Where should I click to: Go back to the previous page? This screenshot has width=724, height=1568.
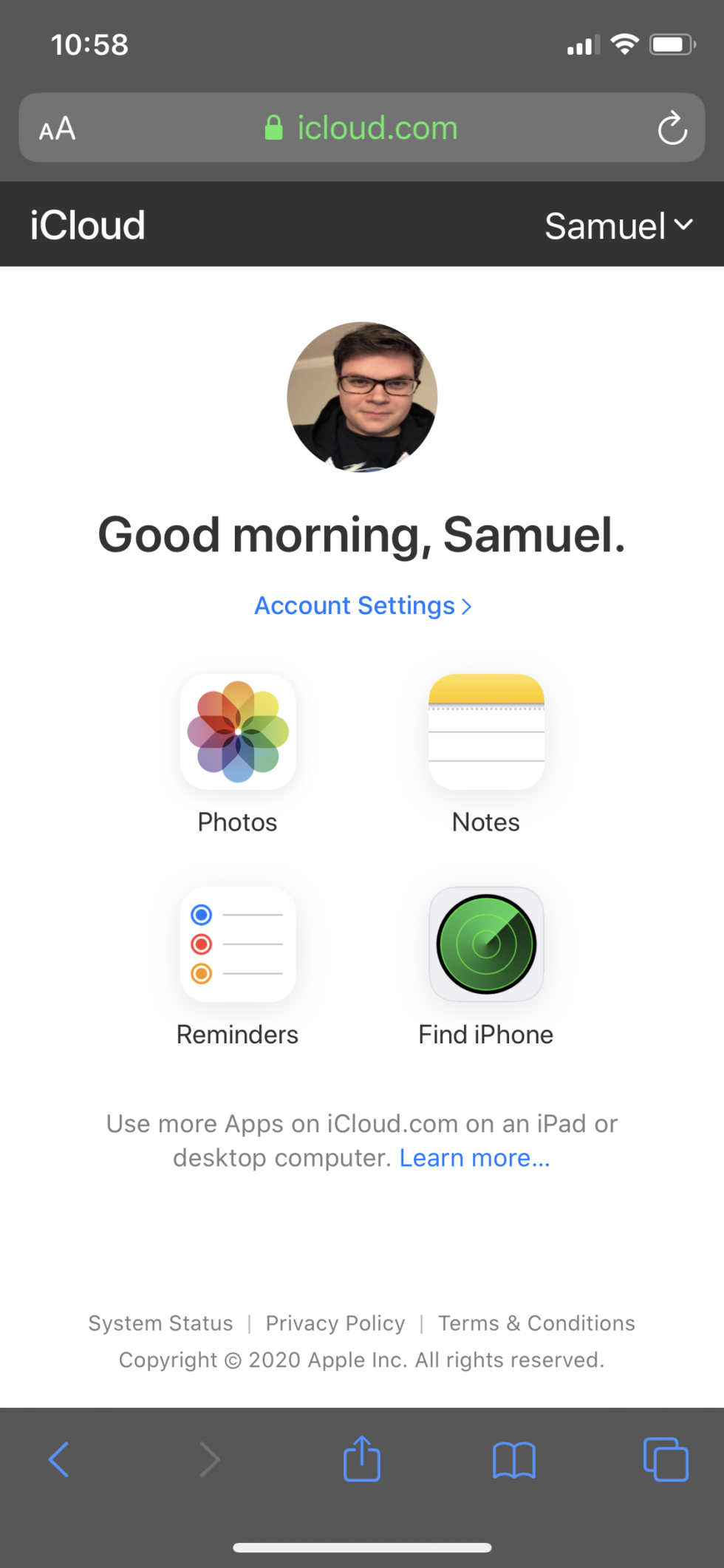pos(59,1459)
